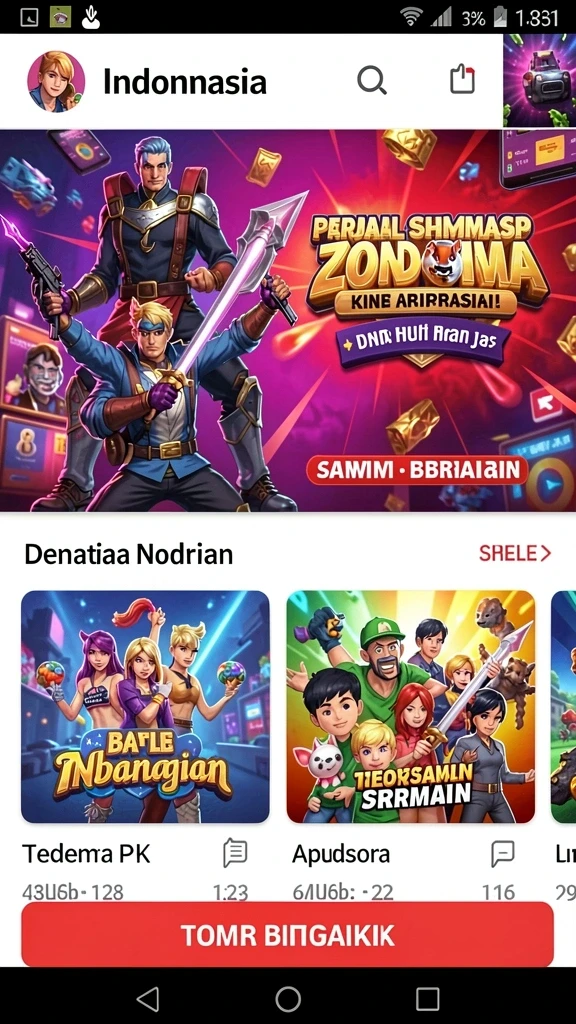Open the game thumbnail in the top-right corner
Image resolution: width=576 pixels, height=1024 pixels.
click(539, 81)
